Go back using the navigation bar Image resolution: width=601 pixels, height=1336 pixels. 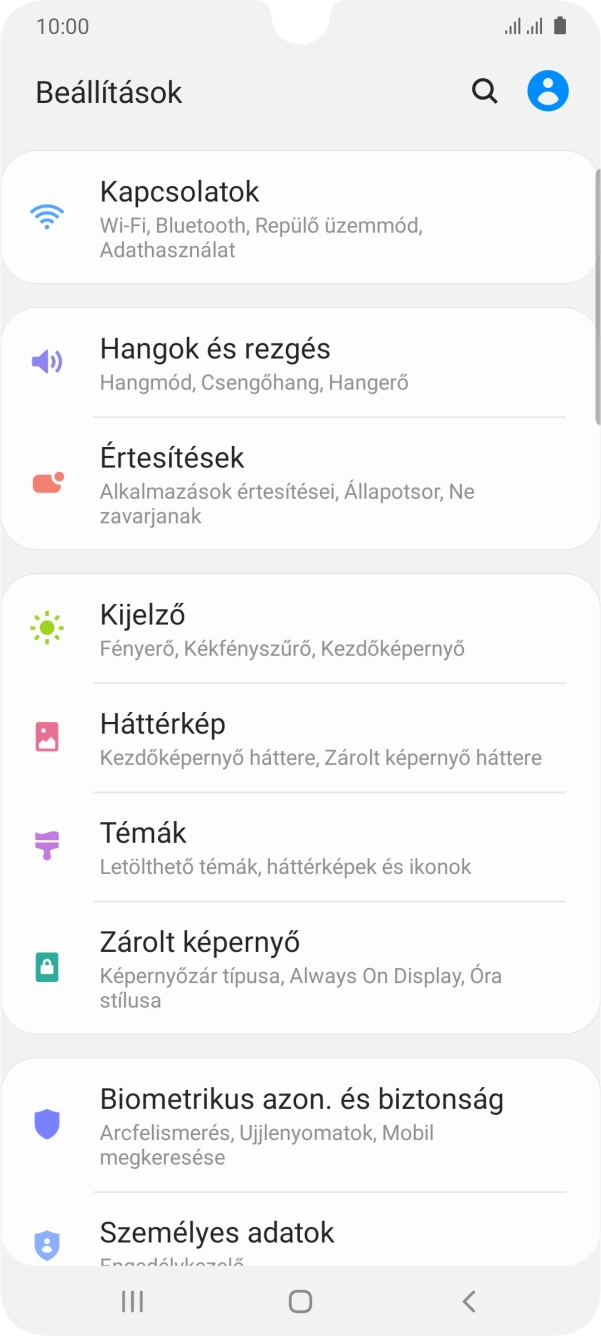click(468, 1301)
